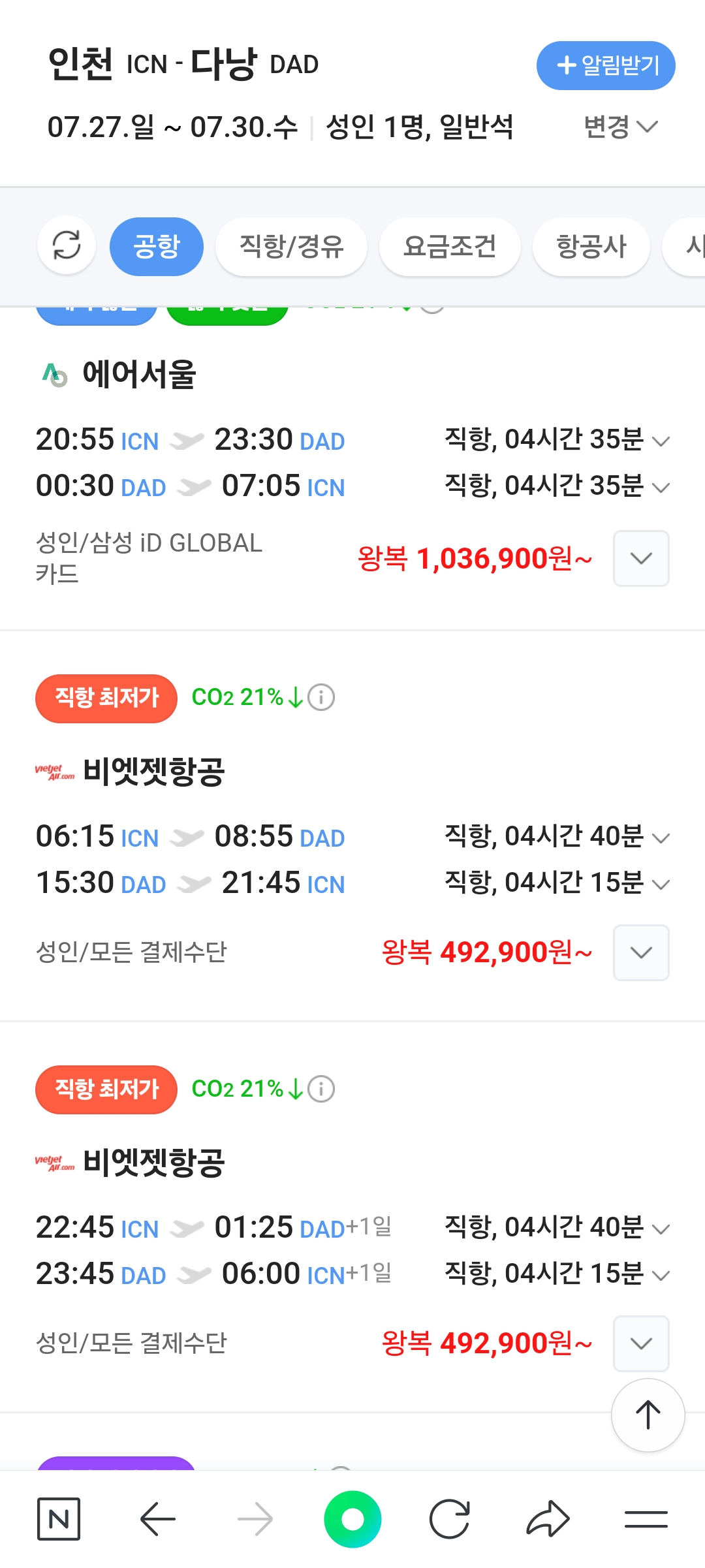Open the 항공사 filter chip

[591, 246]
